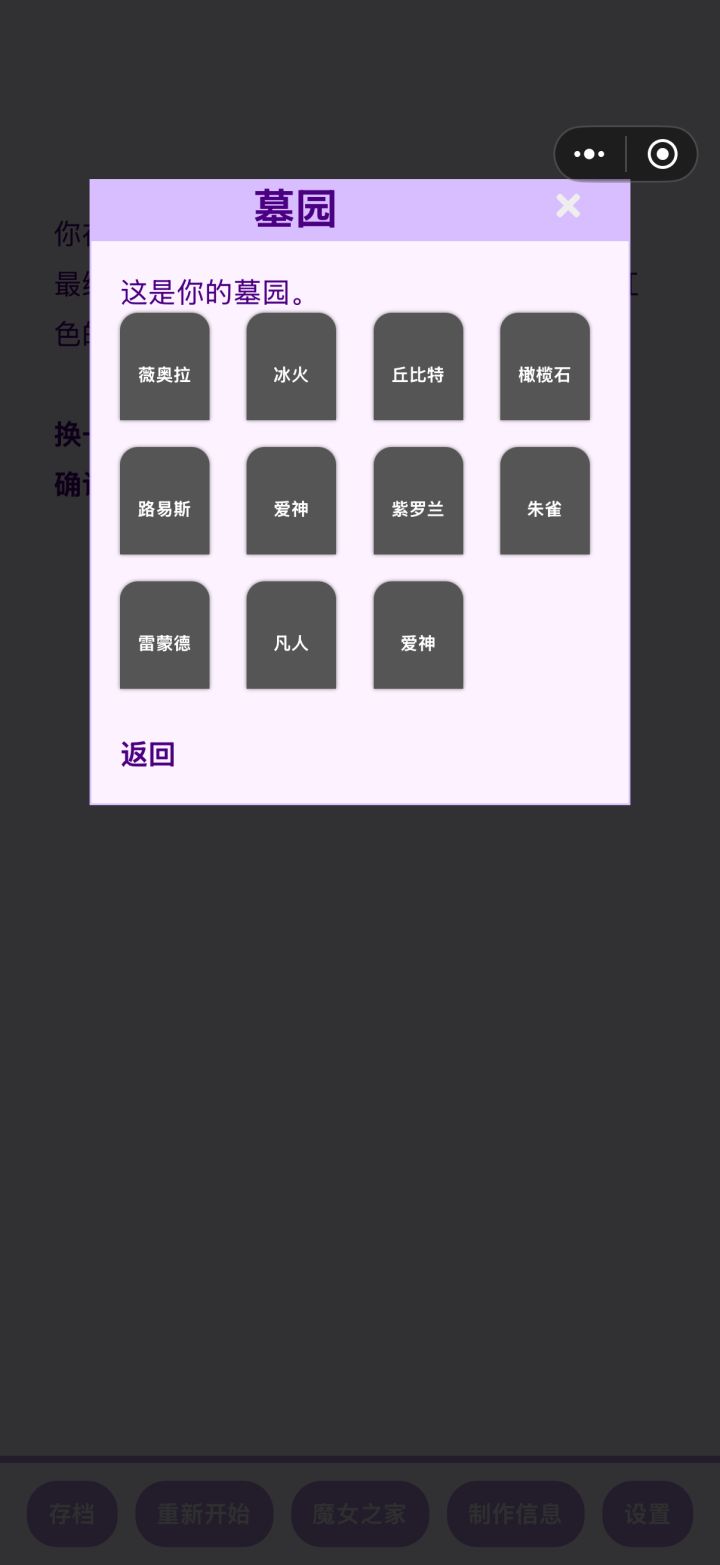Close the 墓园 dialog with the X
Viewport: 720px width, 1565px height.
pos(568,206)
